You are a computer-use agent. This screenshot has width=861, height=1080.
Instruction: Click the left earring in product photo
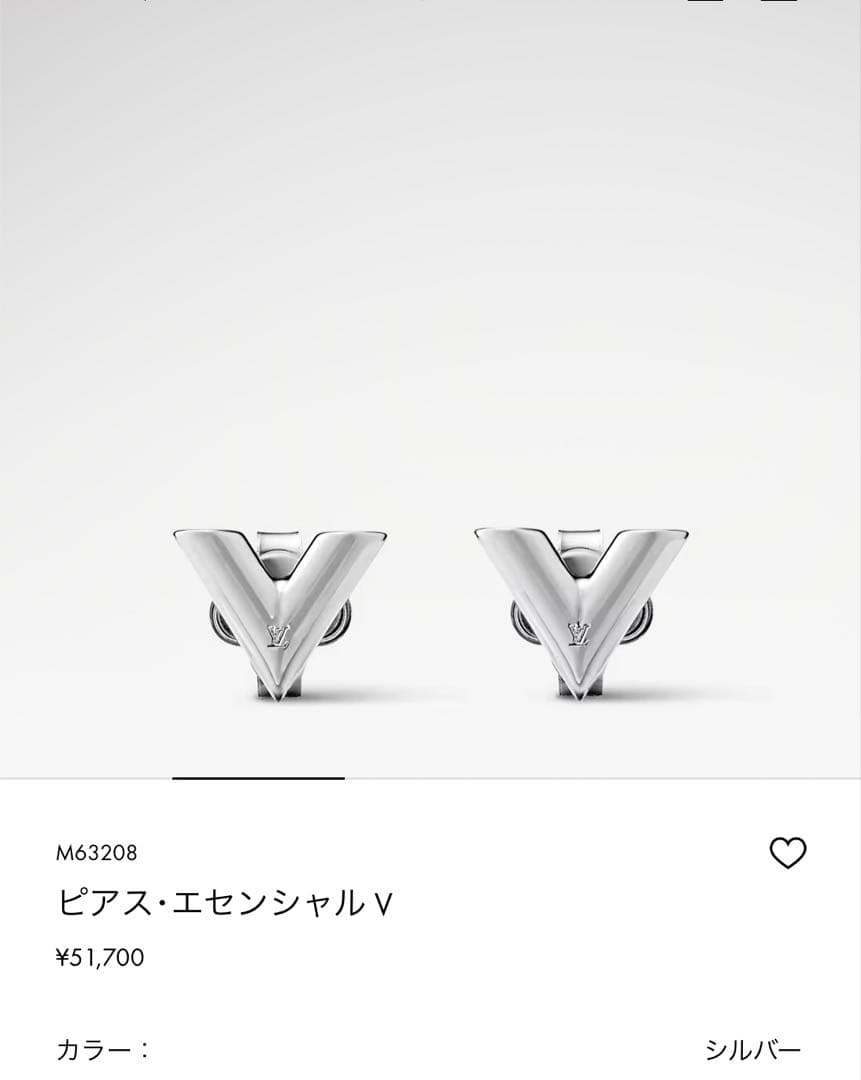(x=280, y=600)
